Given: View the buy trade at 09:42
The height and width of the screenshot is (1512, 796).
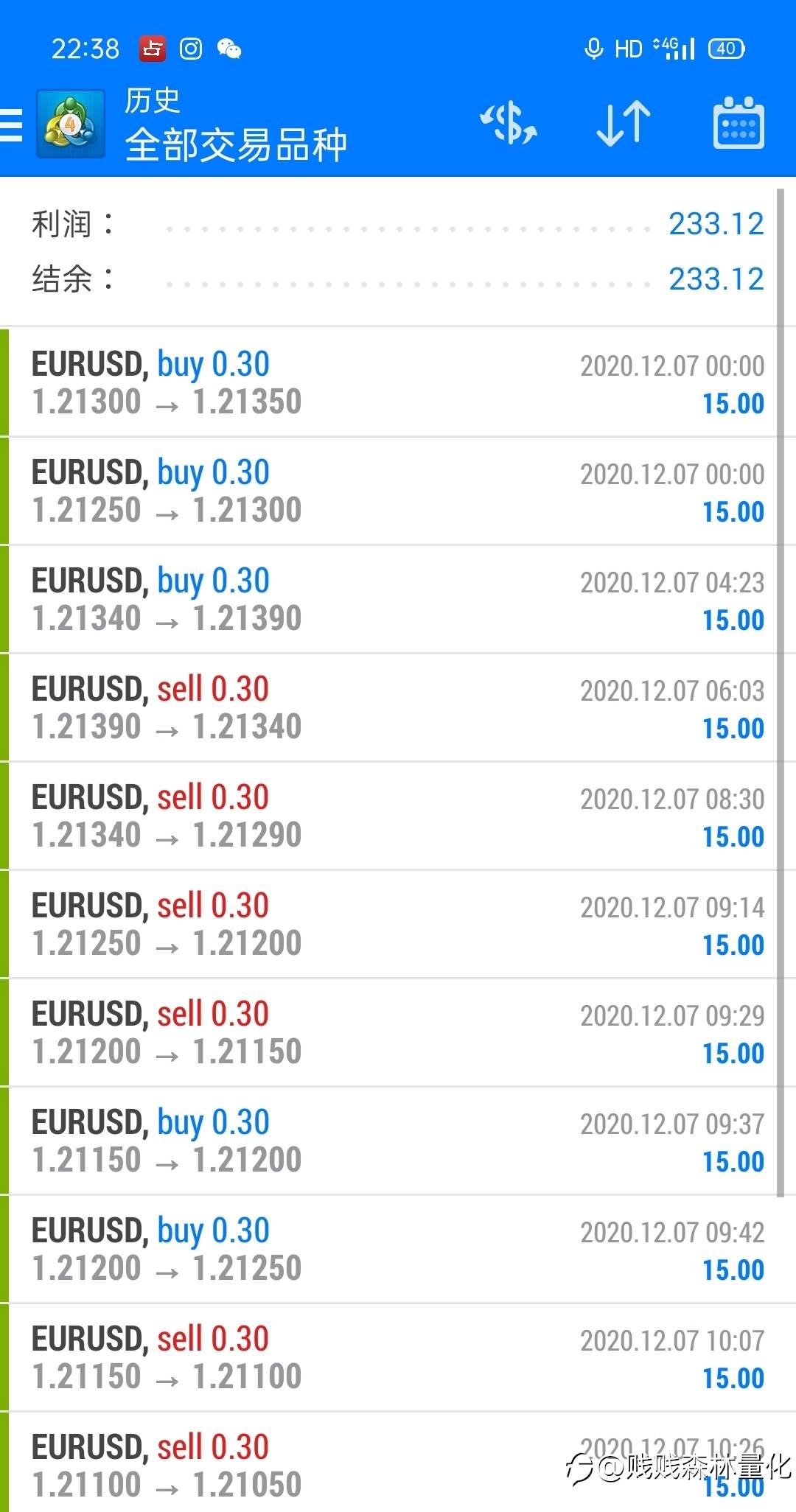Looking at the screenshot, I should (398, 1249).
